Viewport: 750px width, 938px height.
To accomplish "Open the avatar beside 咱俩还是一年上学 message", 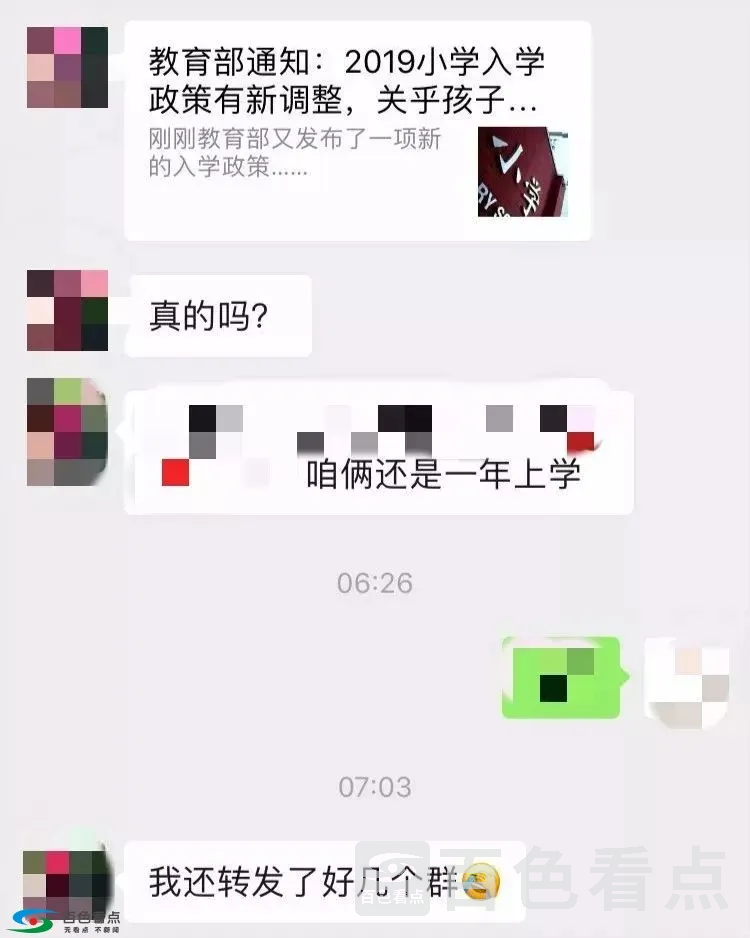I will click(x=68, y=432).
